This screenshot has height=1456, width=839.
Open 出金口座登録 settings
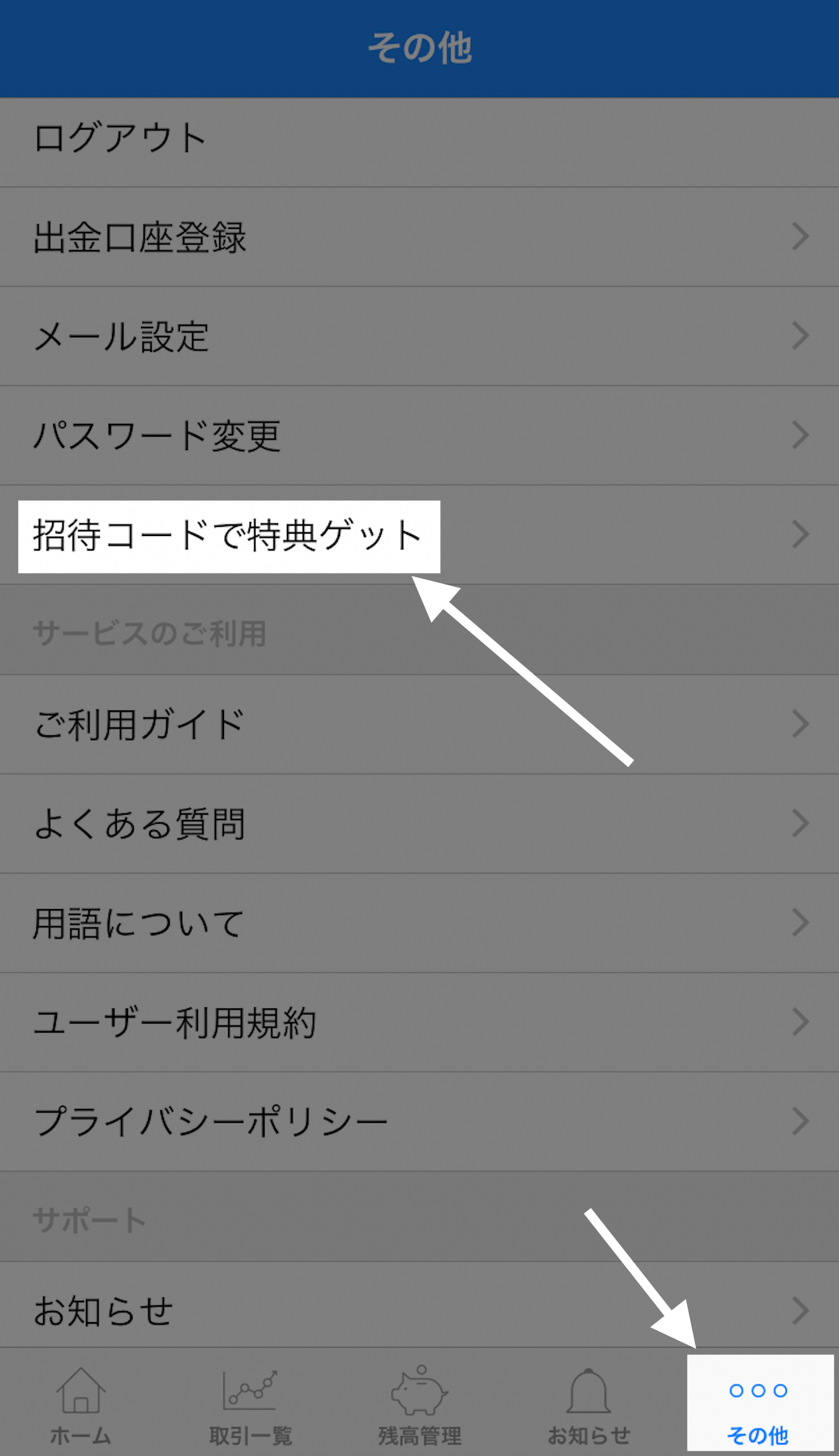(419, 237)
